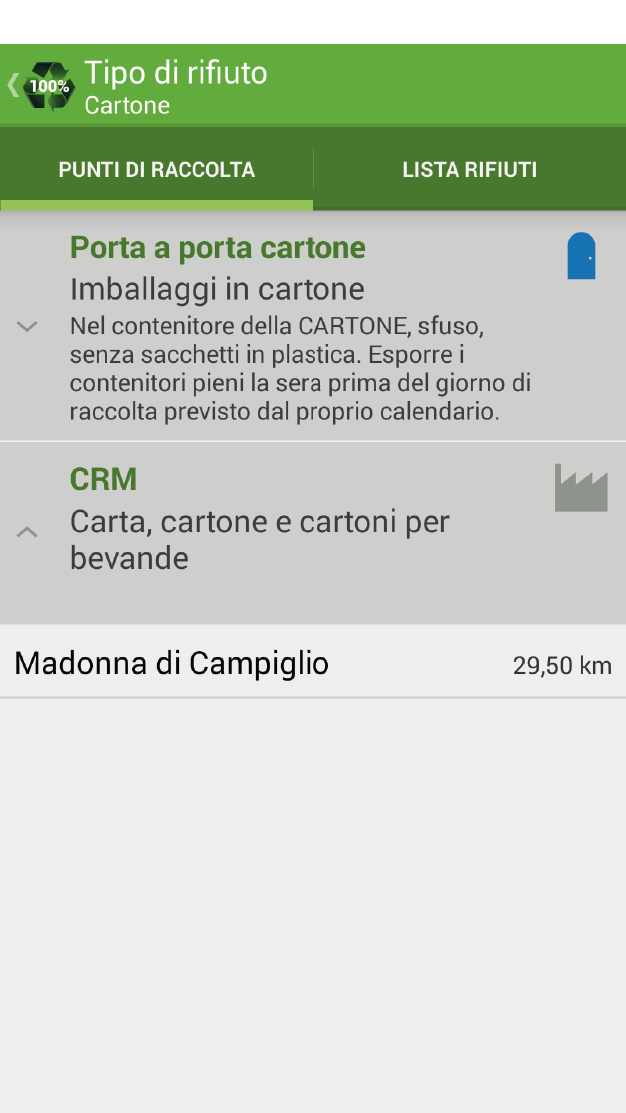Image resolution: width=626 pixels, height=1113 pixels.
Task: Select the Punti di Raccolta tab
Action: pyautogui.click(x=156, y=170)
